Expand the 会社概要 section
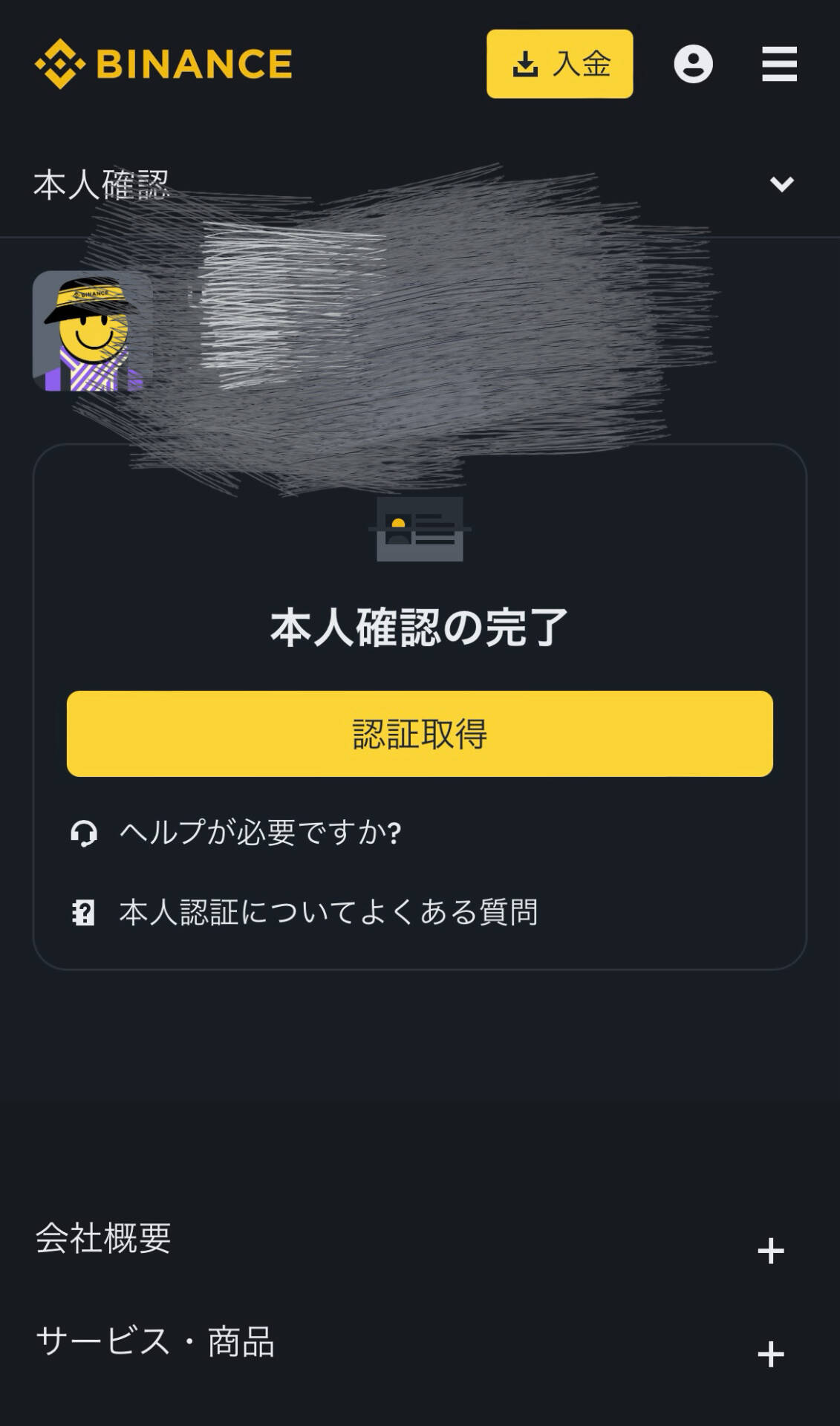This screenshot has width=840, height=1426. coord(770,1251)
